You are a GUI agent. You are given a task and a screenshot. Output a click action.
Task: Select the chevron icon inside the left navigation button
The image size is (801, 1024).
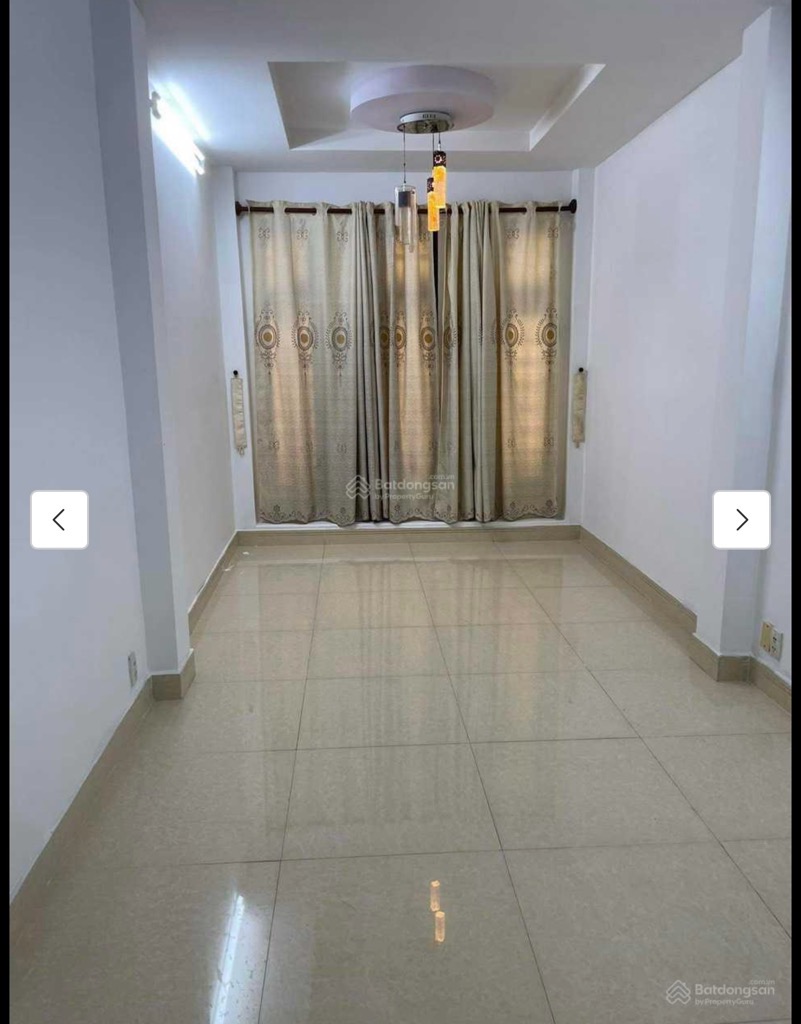point(59,519)
